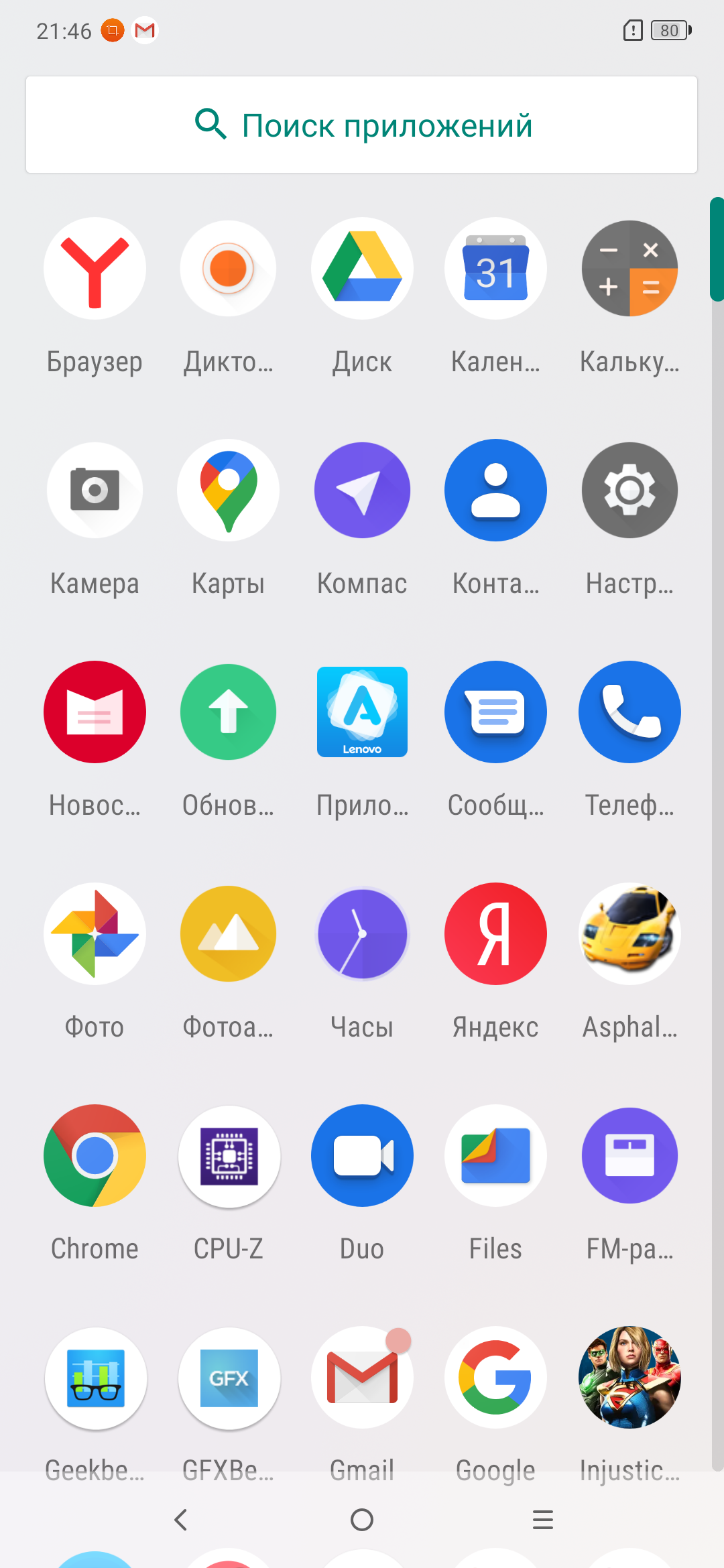This screenshot has width=724, height=1568.
Task: Open the Gmail app
Action: point(362,1378)
